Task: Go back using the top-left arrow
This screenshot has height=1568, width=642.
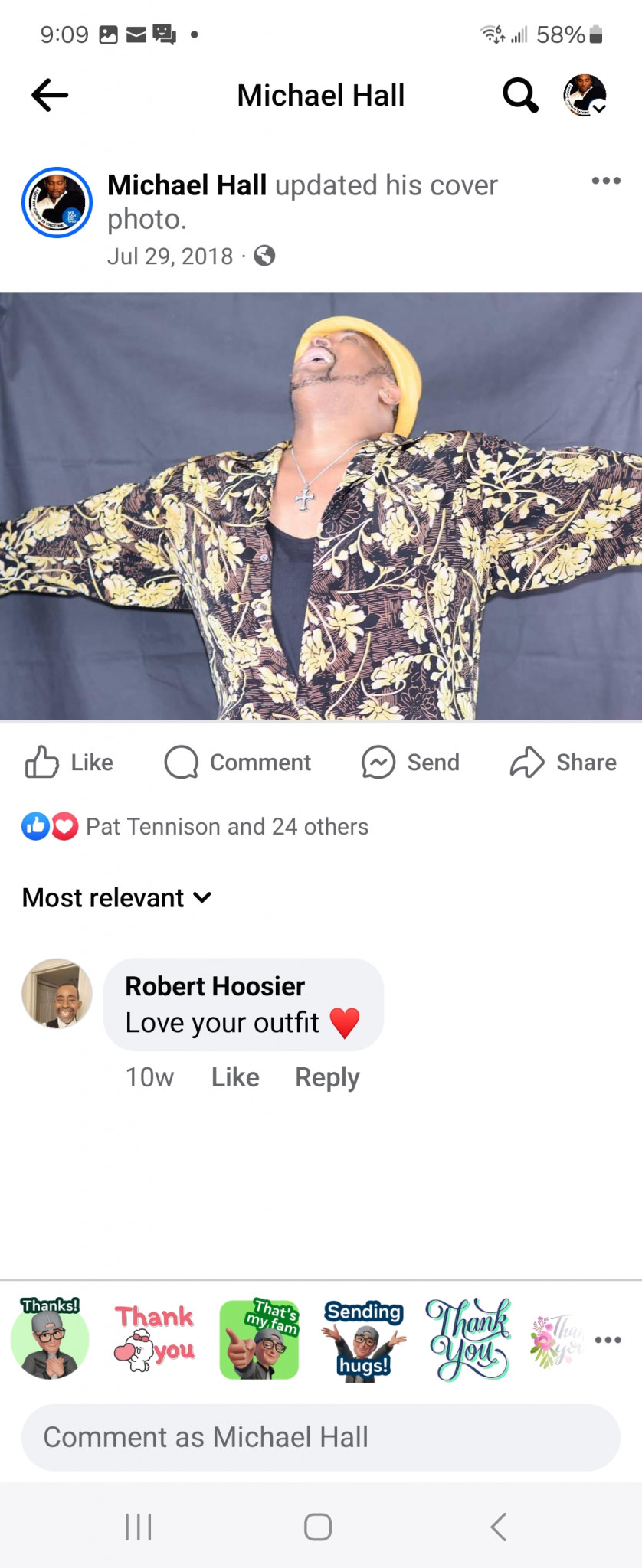Action: tap(50, 96)
